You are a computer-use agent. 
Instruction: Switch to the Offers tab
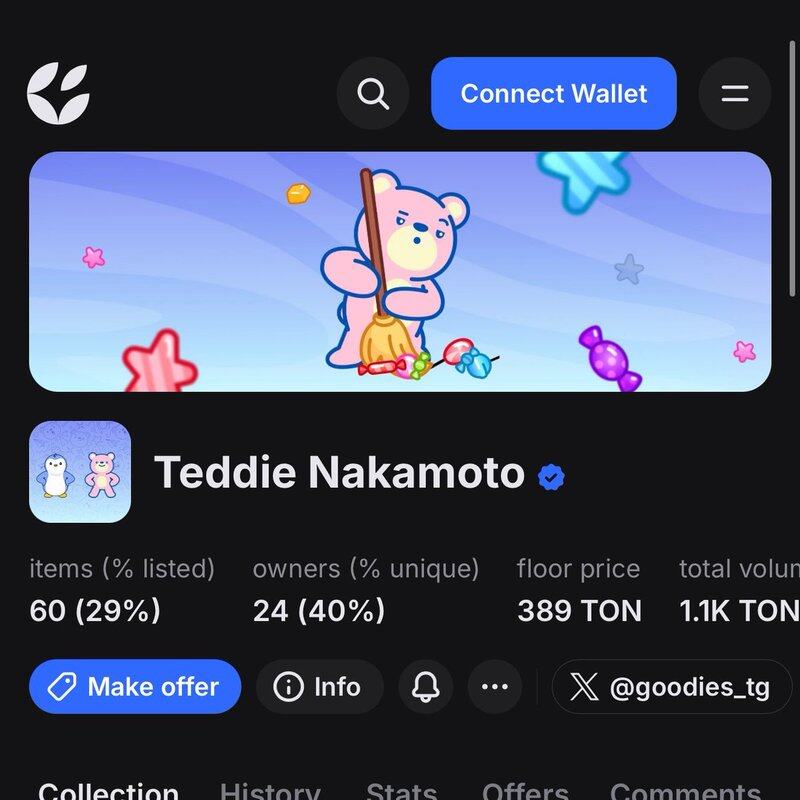(x=525, y=790)
